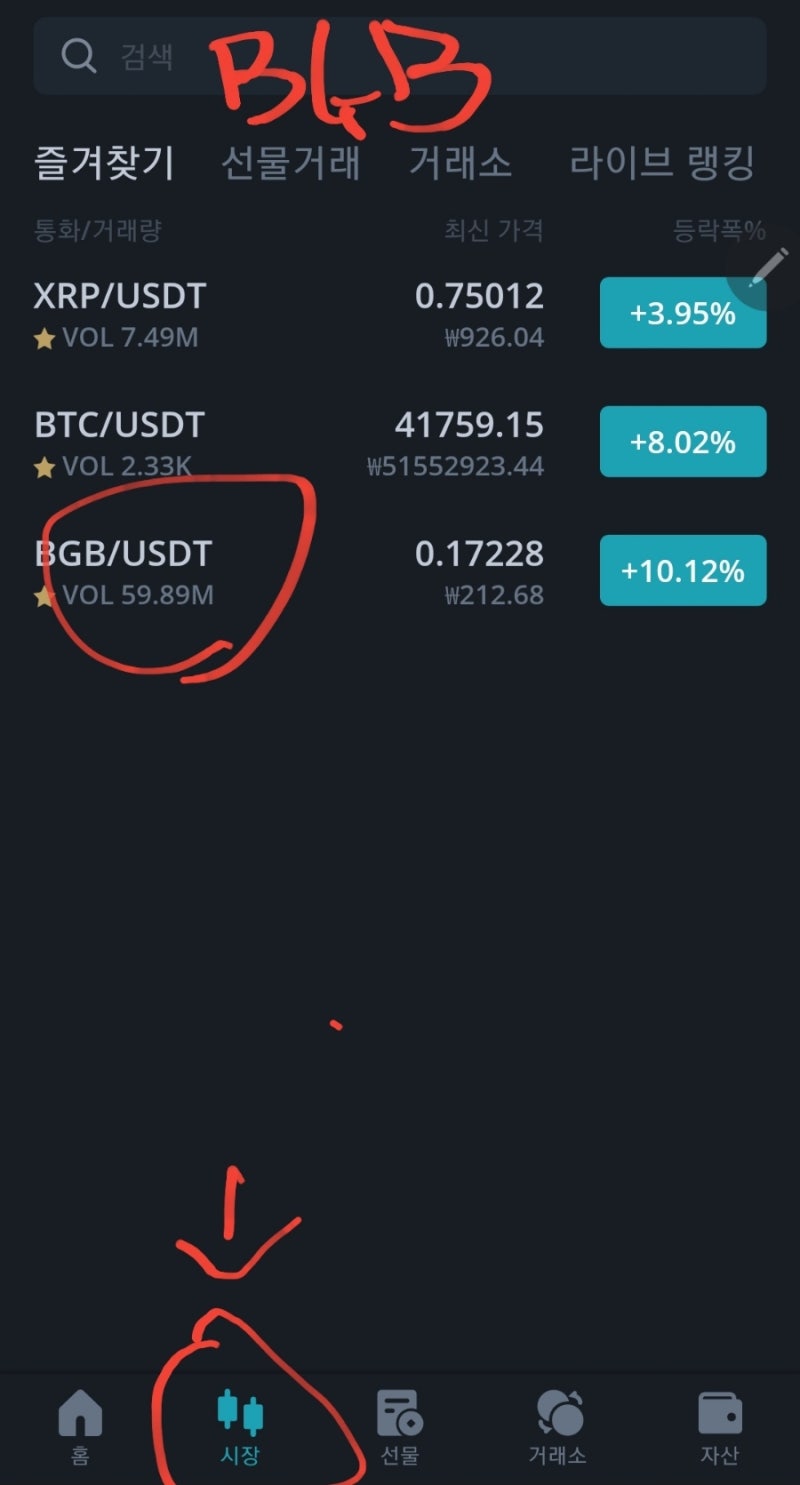Select the 즐겨찾기 tab
This screenshot has width=800, height=1485.
105,162
